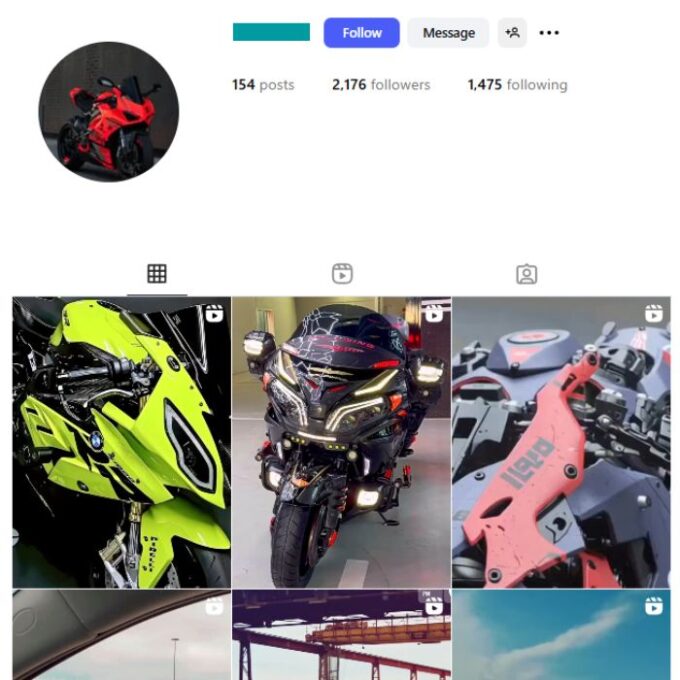The image size is (680, 680).
Task: Switch to the posts grid tab
Action: coord(157,274)
